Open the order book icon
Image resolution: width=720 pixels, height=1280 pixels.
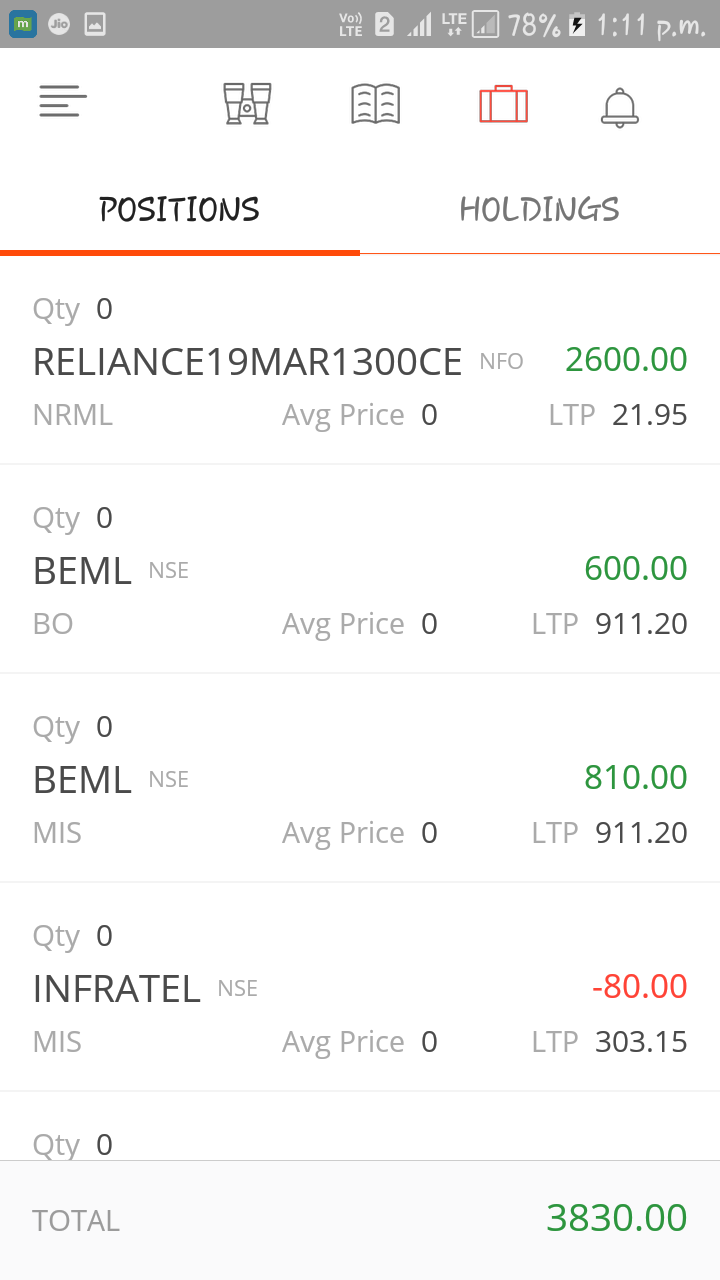(x=376, y=104)
